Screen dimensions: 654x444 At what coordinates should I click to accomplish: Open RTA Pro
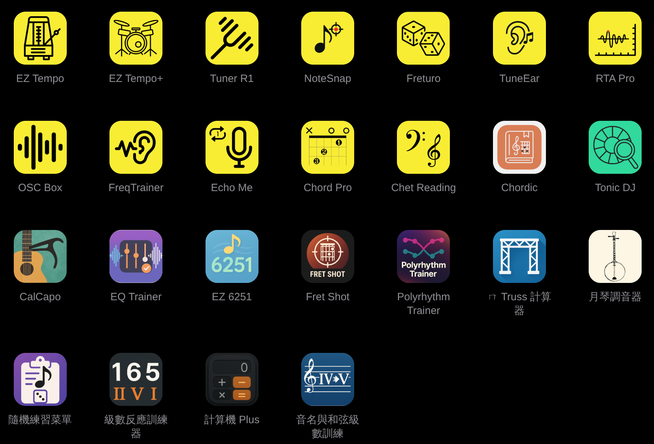pyautogui.click(x=615, y=38)
